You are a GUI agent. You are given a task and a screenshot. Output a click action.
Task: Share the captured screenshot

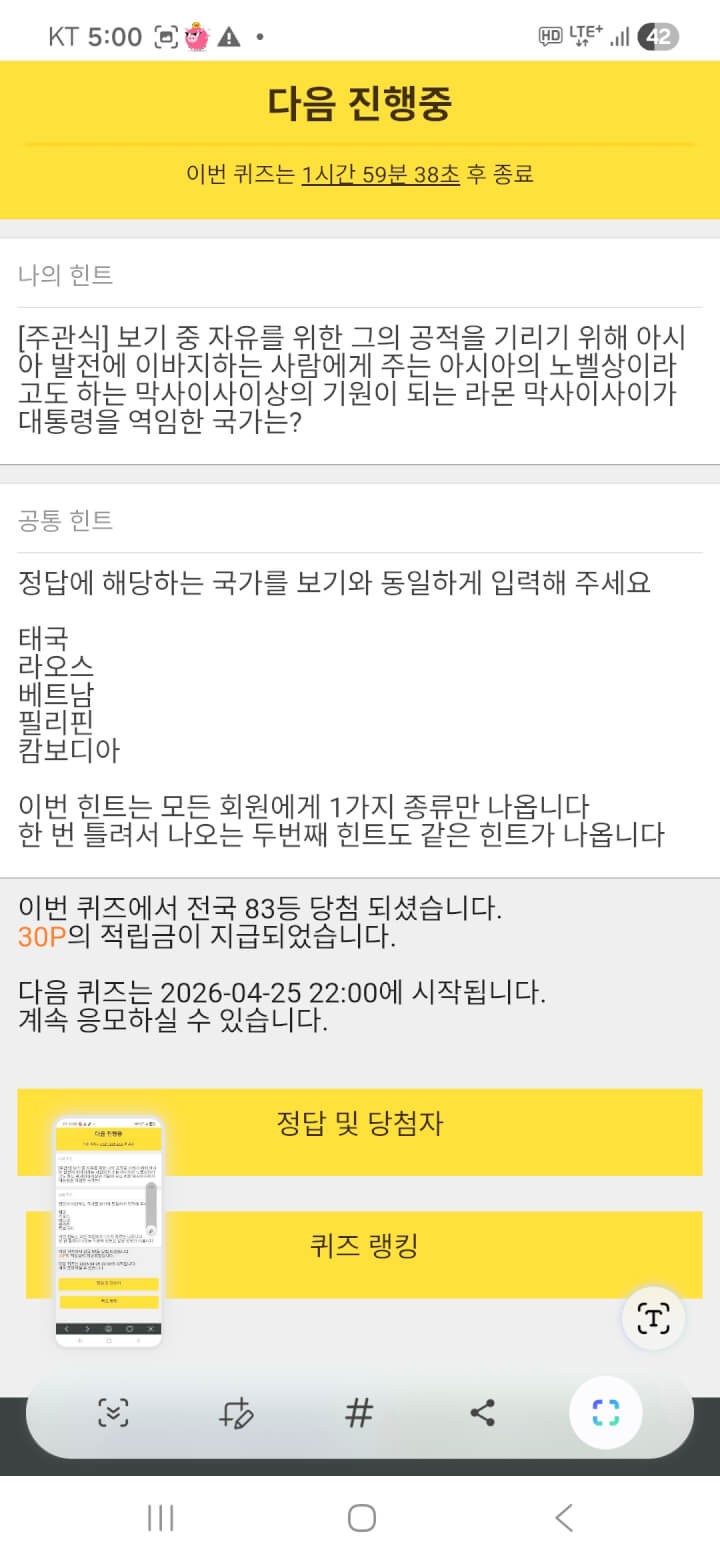point(482,1413)
